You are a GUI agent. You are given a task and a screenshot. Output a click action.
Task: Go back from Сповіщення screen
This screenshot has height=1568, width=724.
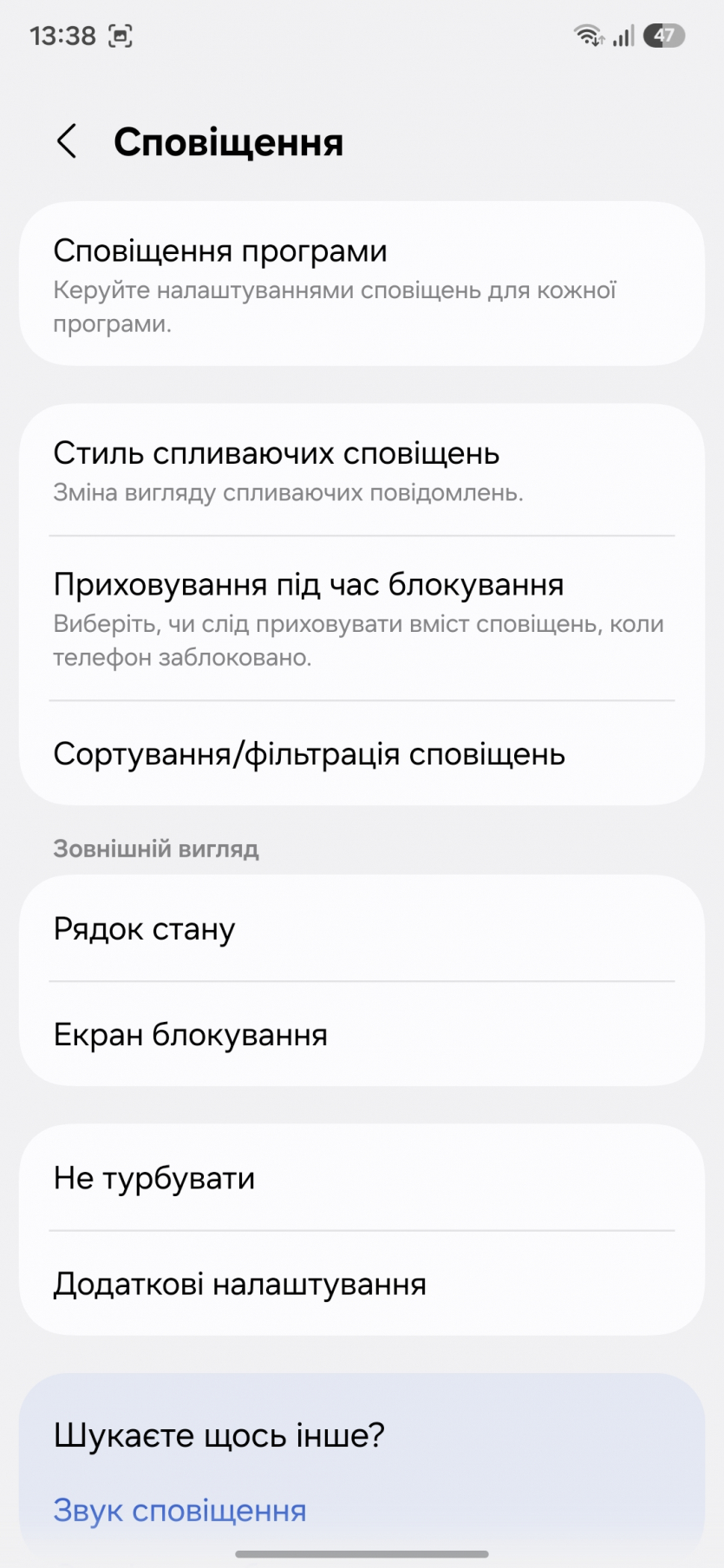[x=67, y=141]
